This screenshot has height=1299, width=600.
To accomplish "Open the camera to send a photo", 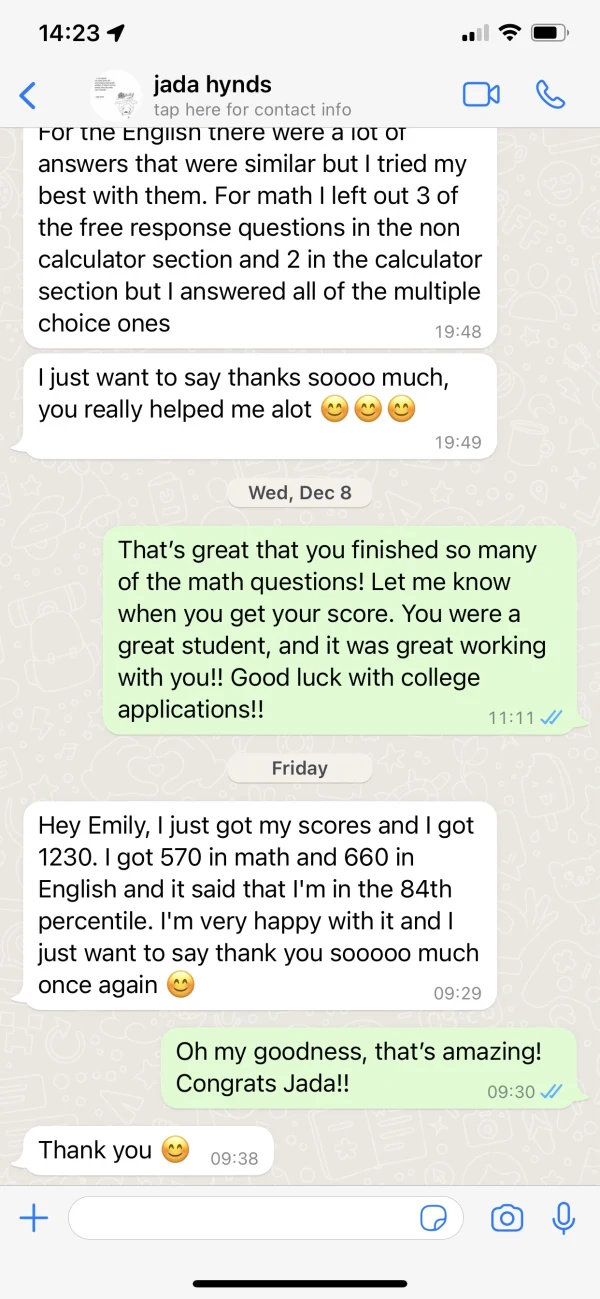I will tap(507, 1218).
